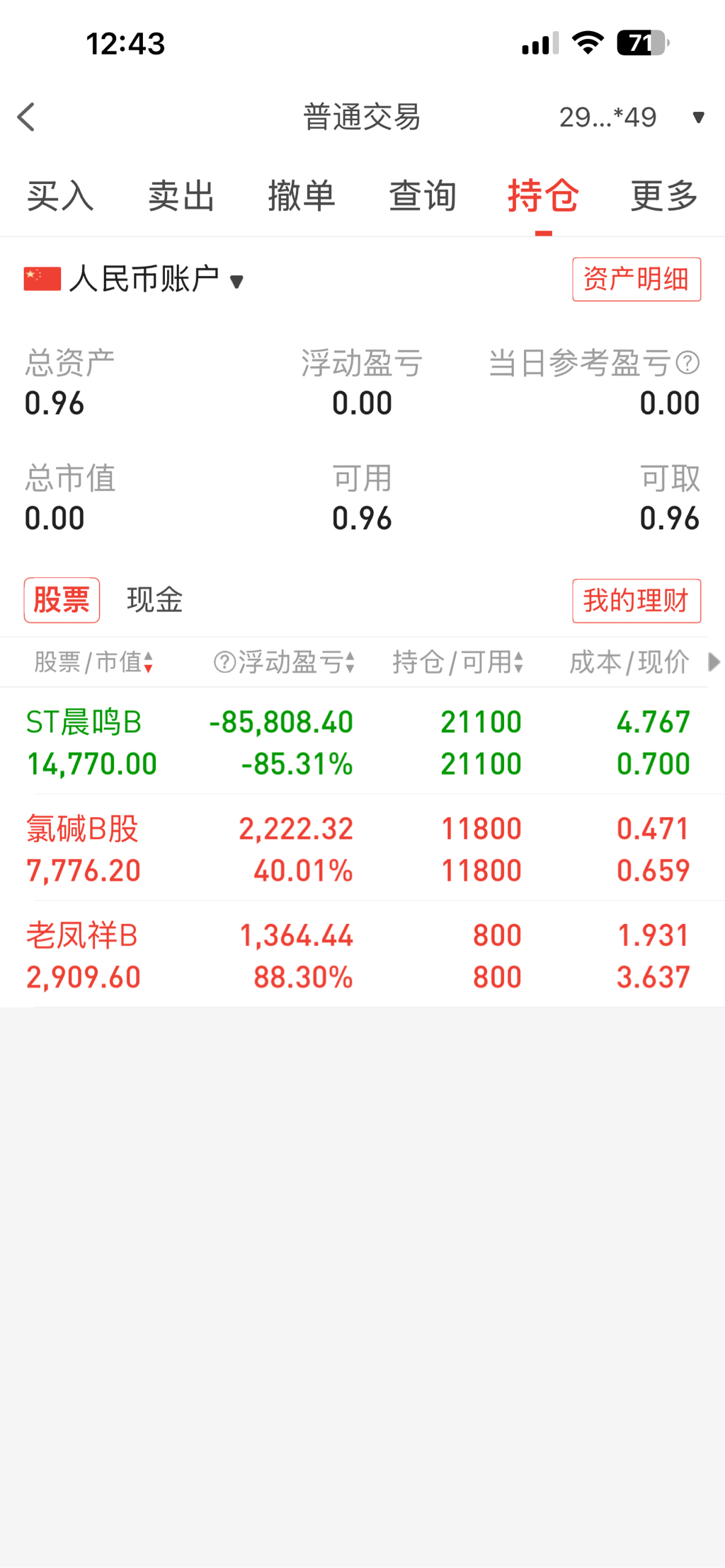Image resolution: width=725 pixels, height=1568 pixels.
Task: Sort holdings by 持仓/可用
Action: [x=458, y=662]
